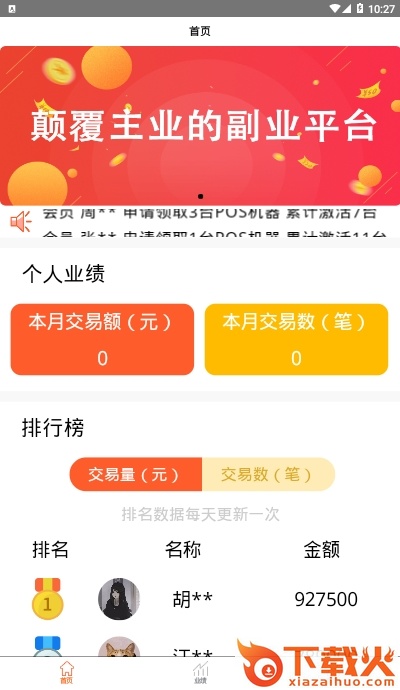Open the 本月交易数(笔) card
This screenshot has width=400, height=690.
coord(296,339)
